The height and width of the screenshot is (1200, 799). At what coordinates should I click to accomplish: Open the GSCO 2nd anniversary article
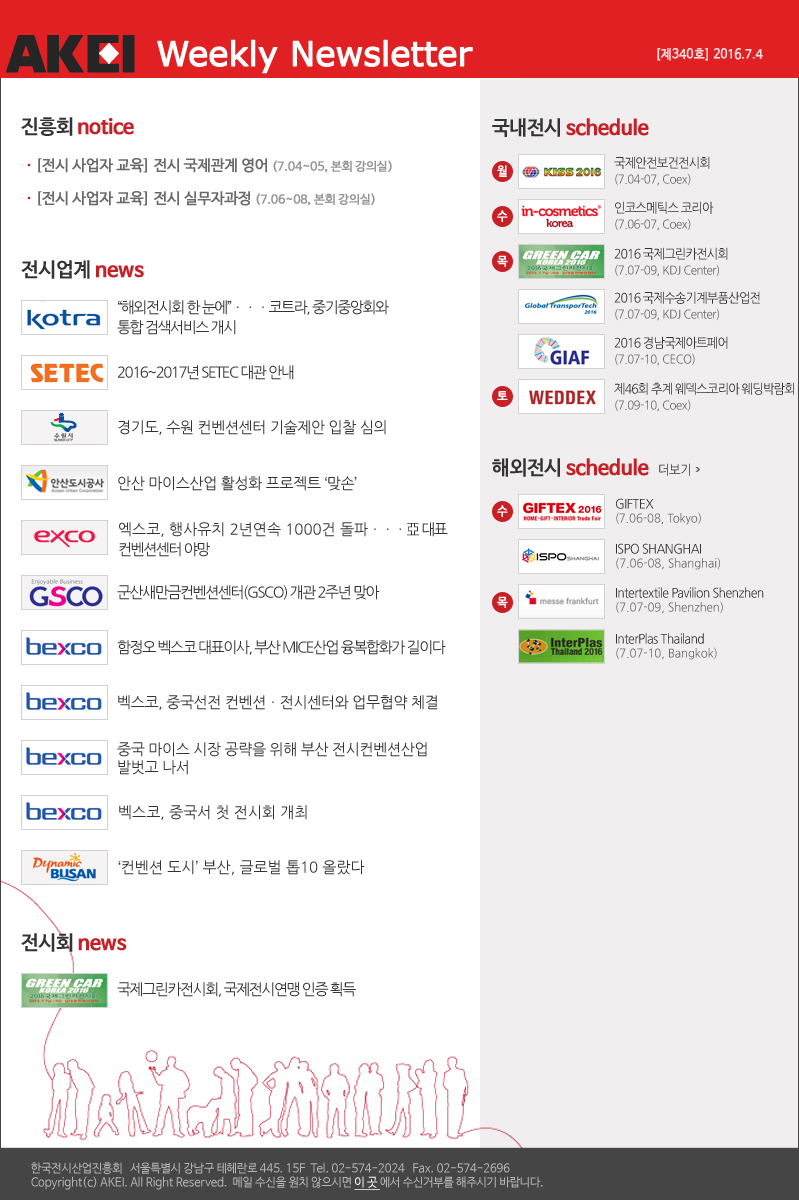248,592
